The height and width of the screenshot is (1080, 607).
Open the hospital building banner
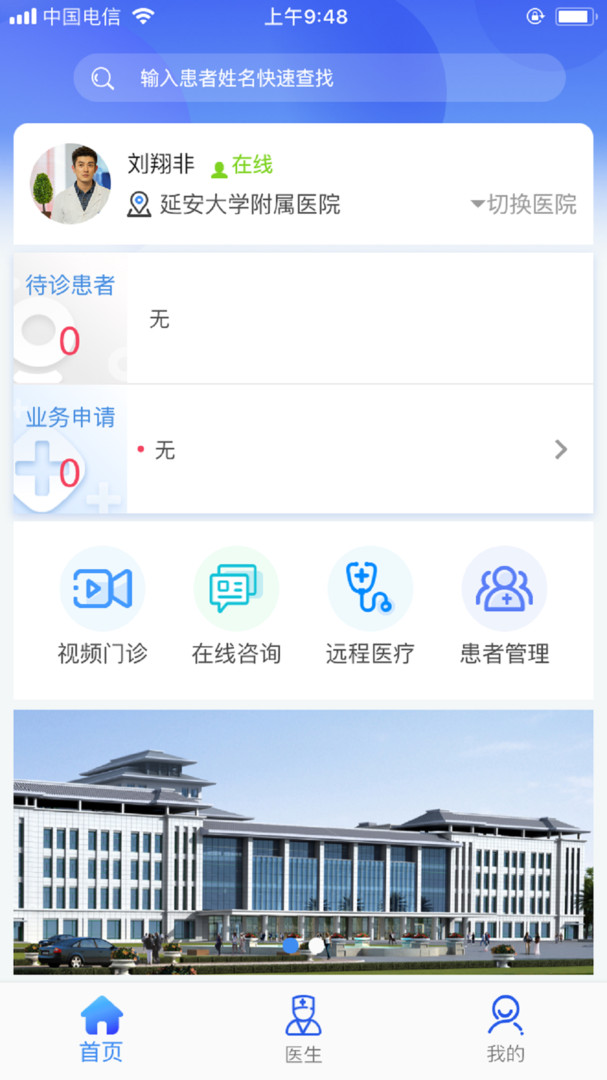tap(303, 841)
